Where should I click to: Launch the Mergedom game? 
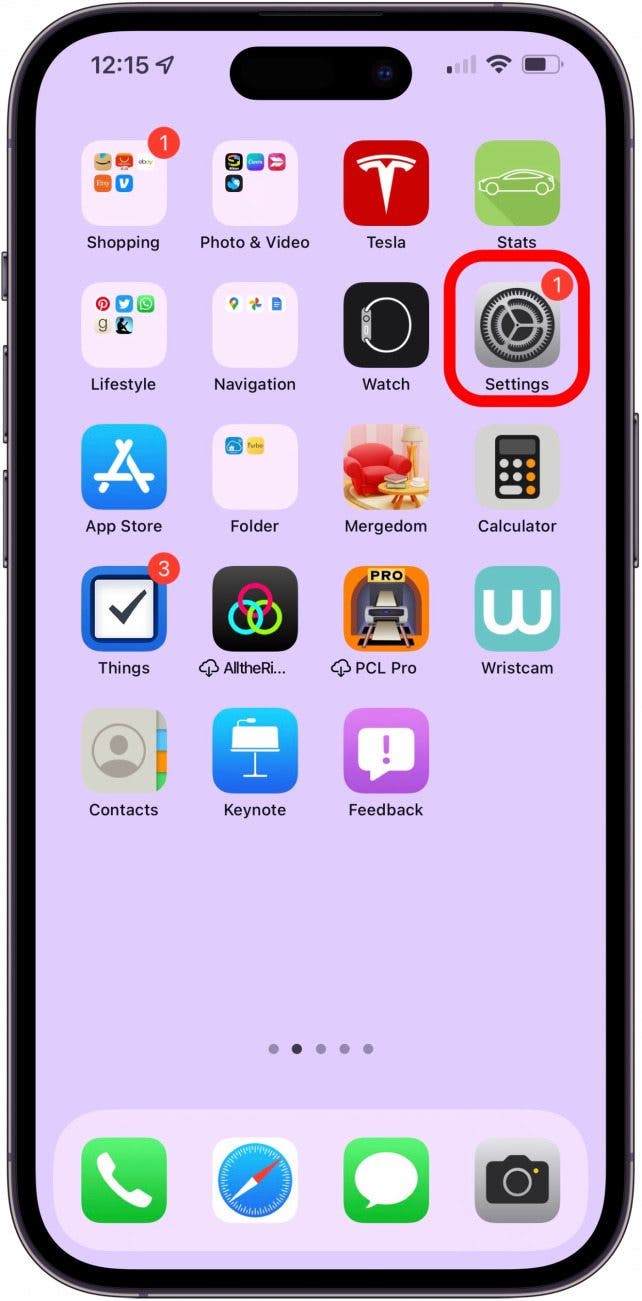click(386, 467)
